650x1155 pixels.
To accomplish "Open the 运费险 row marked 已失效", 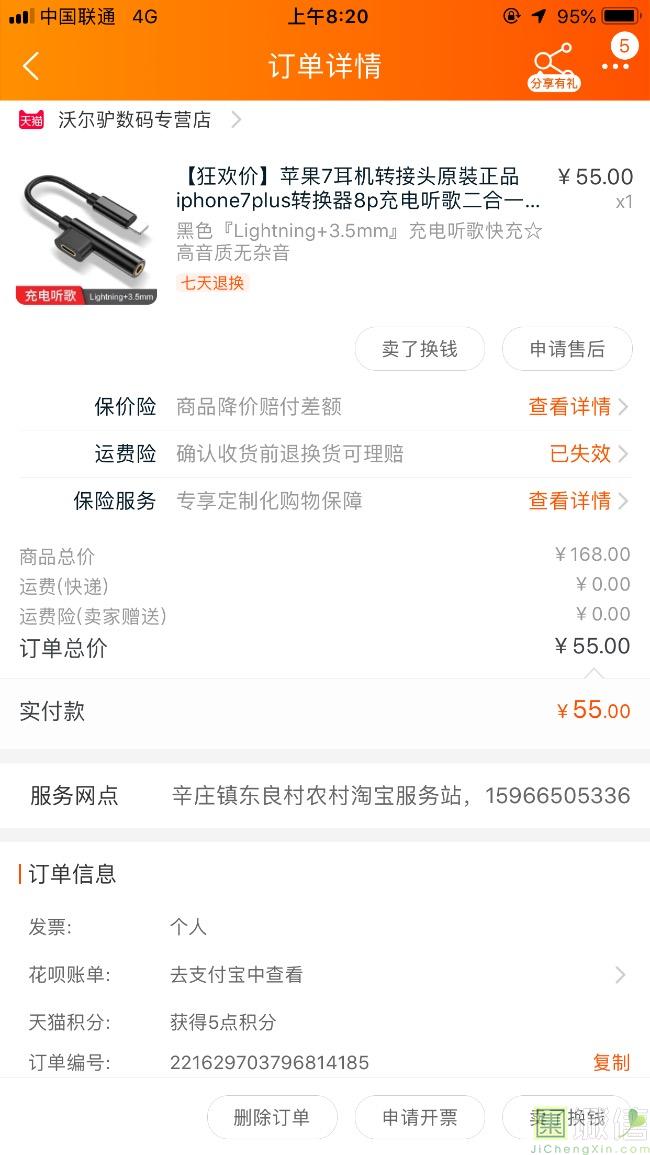I will coord(587,454).
